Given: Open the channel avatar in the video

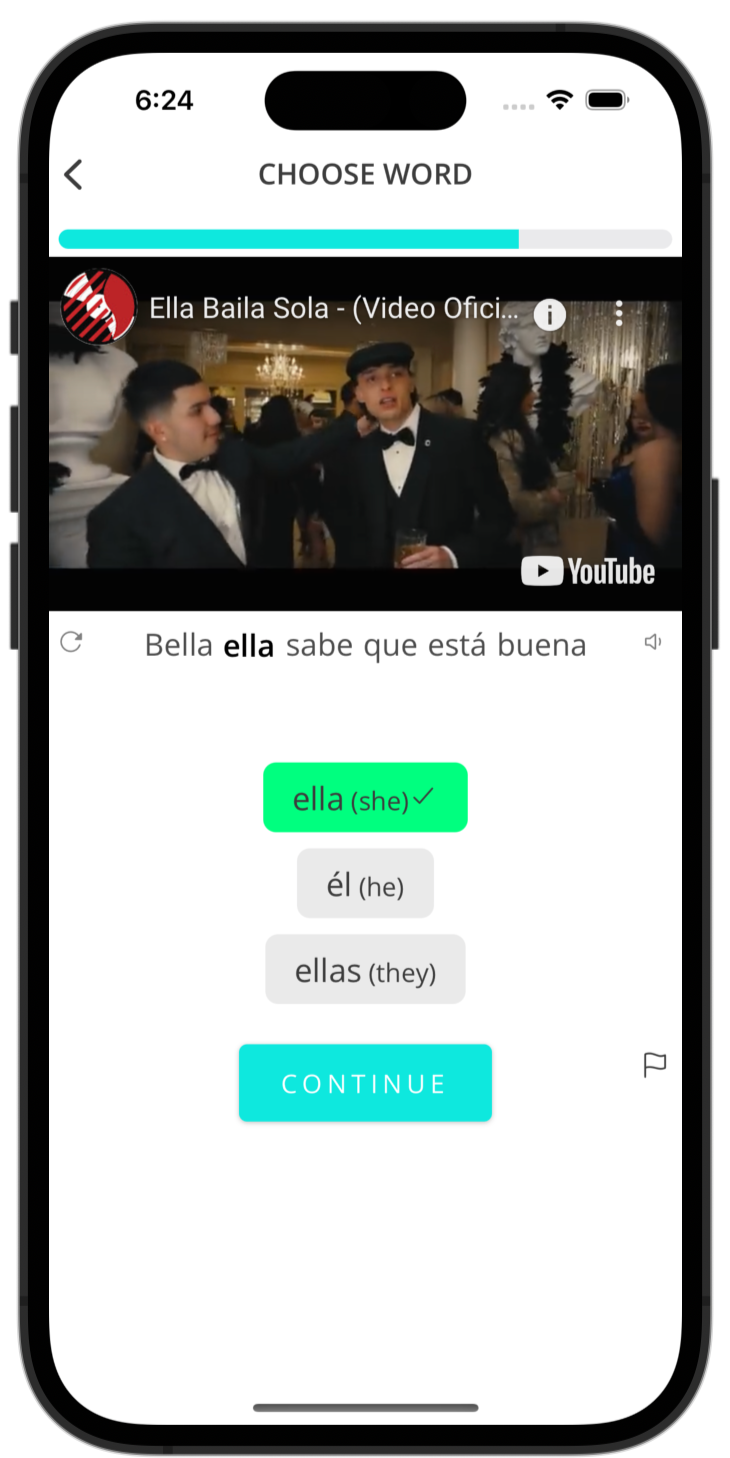Looking at the screenshot, I should coord(99,307).
